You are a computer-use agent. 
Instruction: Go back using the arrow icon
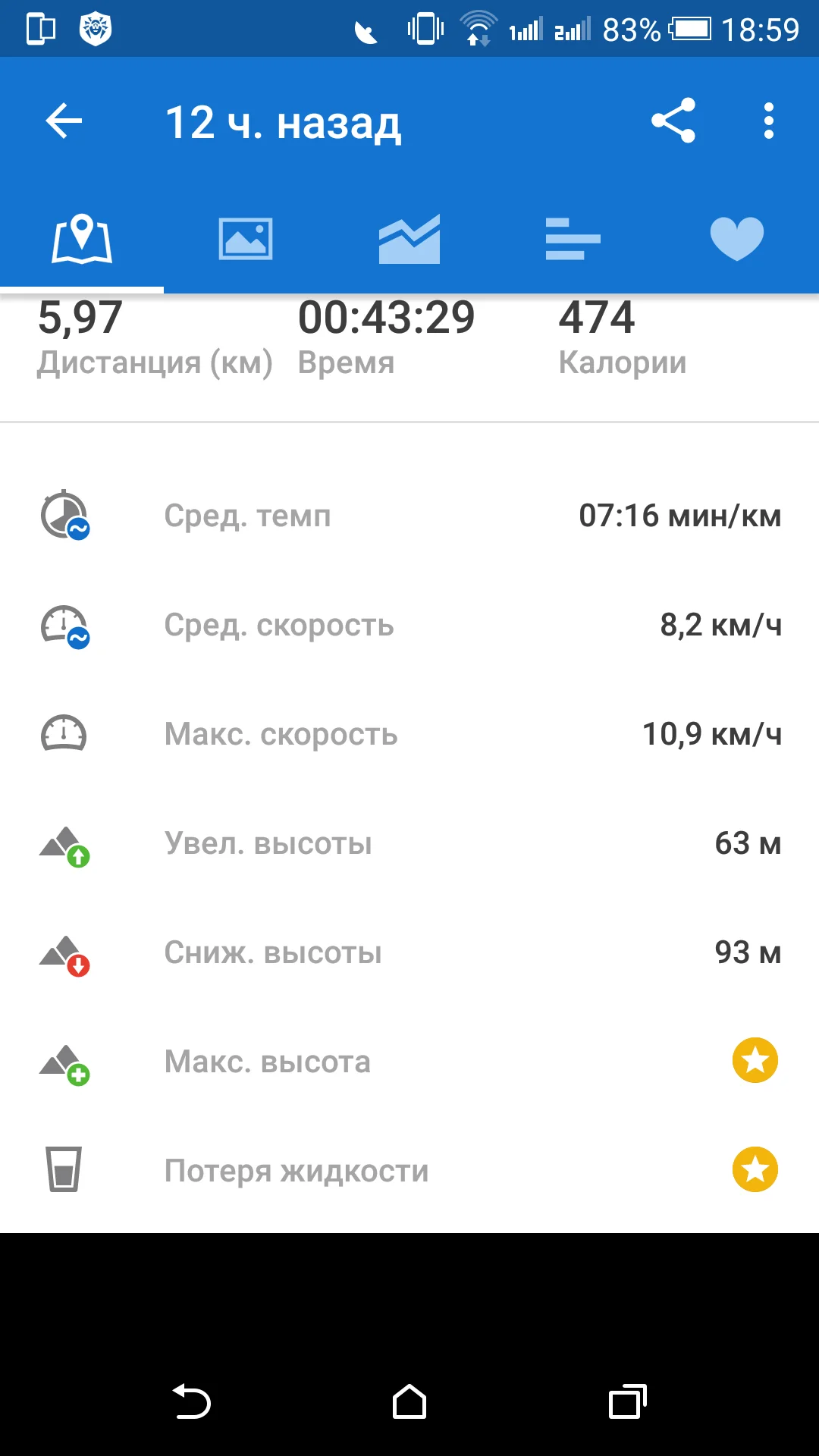coord(64,121)
